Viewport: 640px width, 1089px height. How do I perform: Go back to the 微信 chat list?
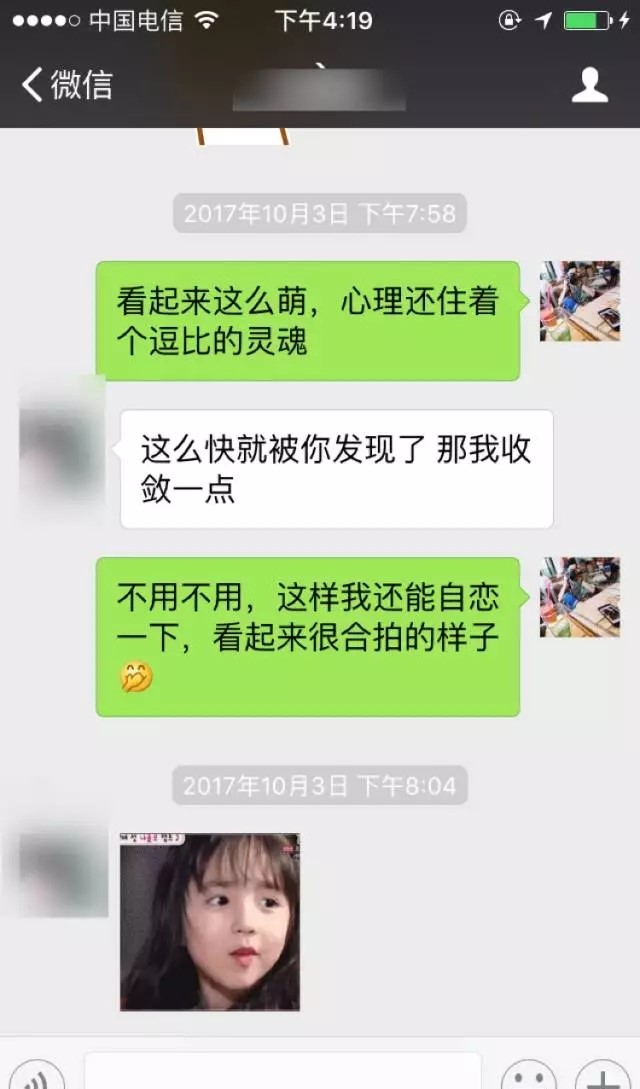tap(66, 85)
